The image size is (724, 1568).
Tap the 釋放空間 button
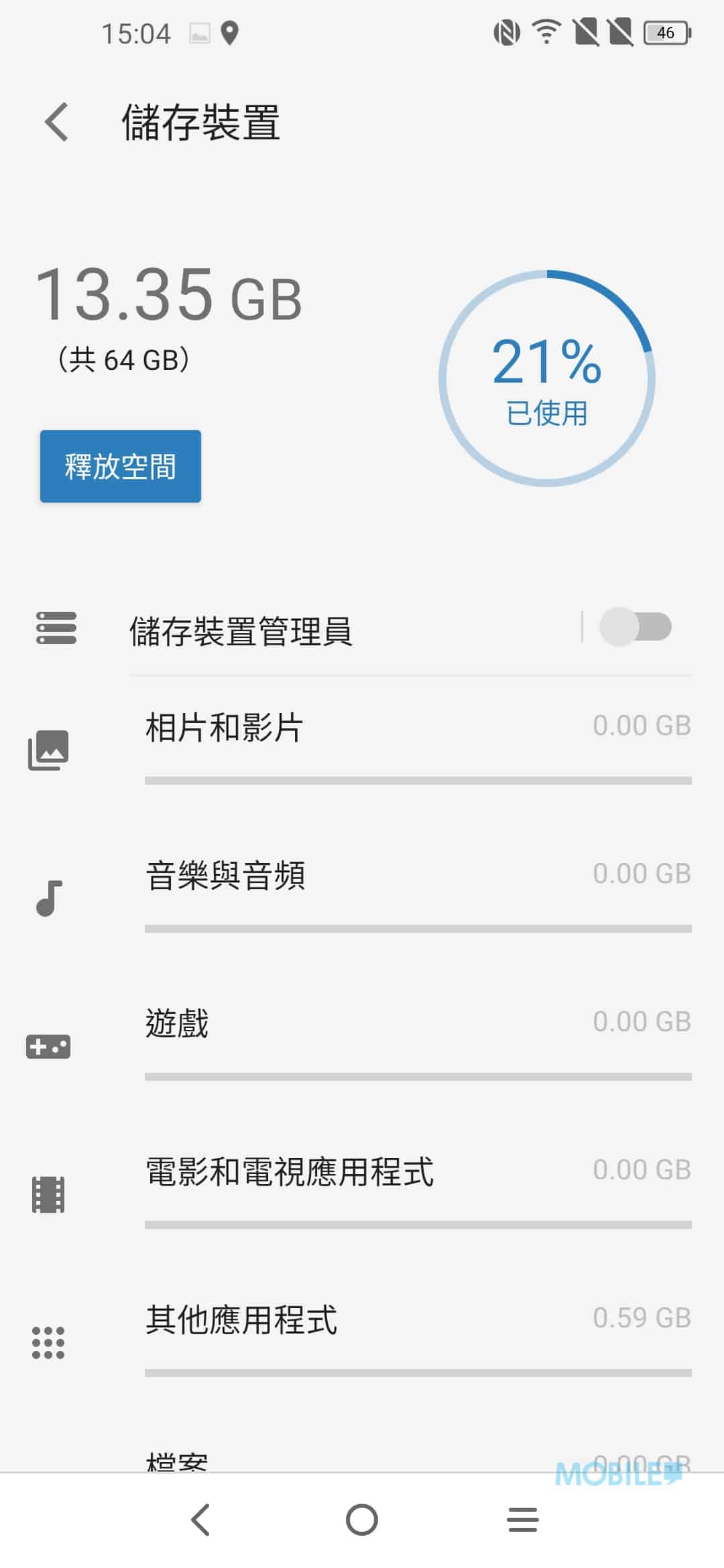(121, 466)
